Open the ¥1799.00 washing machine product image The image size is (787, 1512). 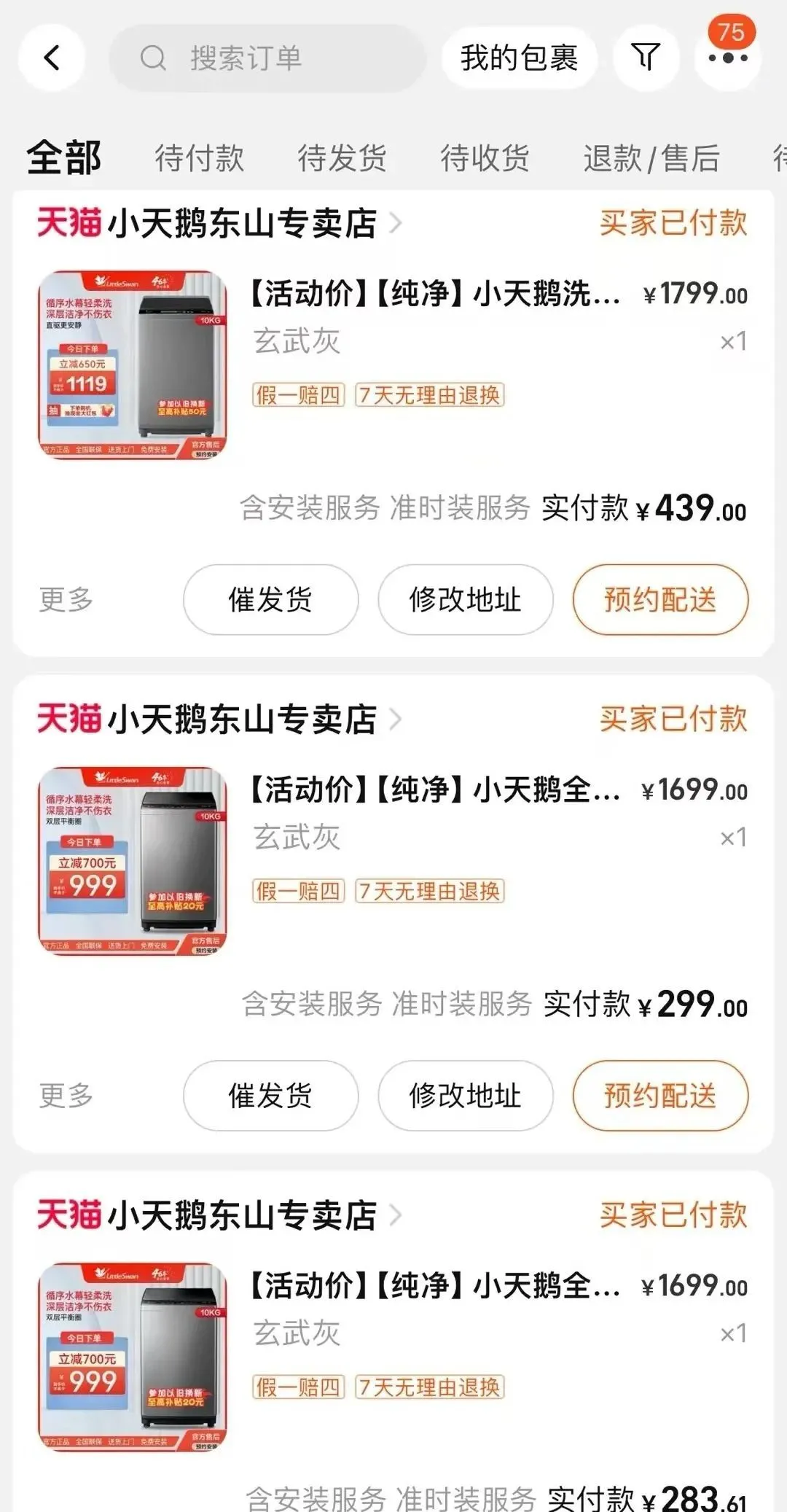tap(133, 365)
